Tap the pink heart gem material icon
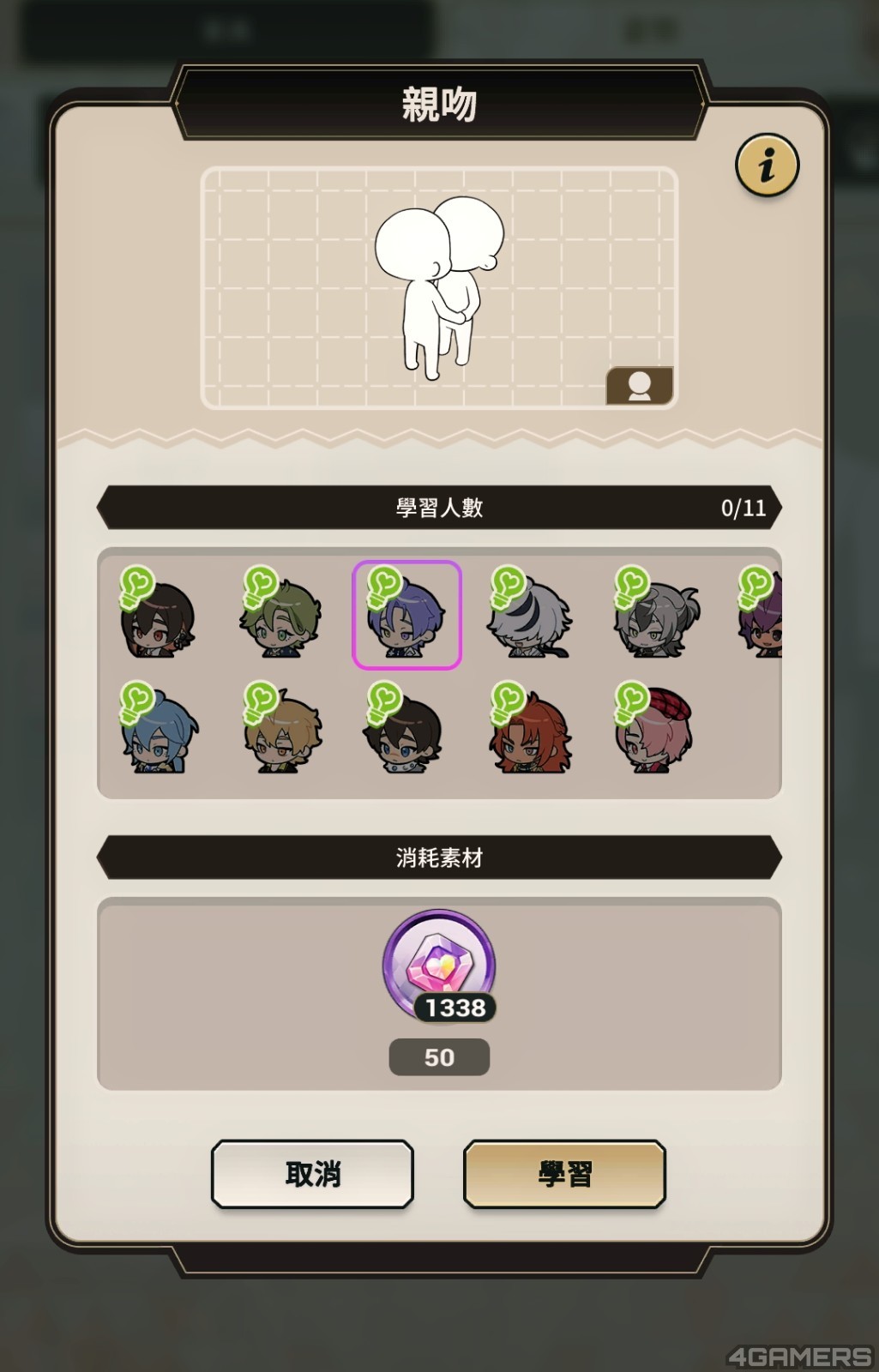Screen dimensions: 879x1372 (438, 965)
